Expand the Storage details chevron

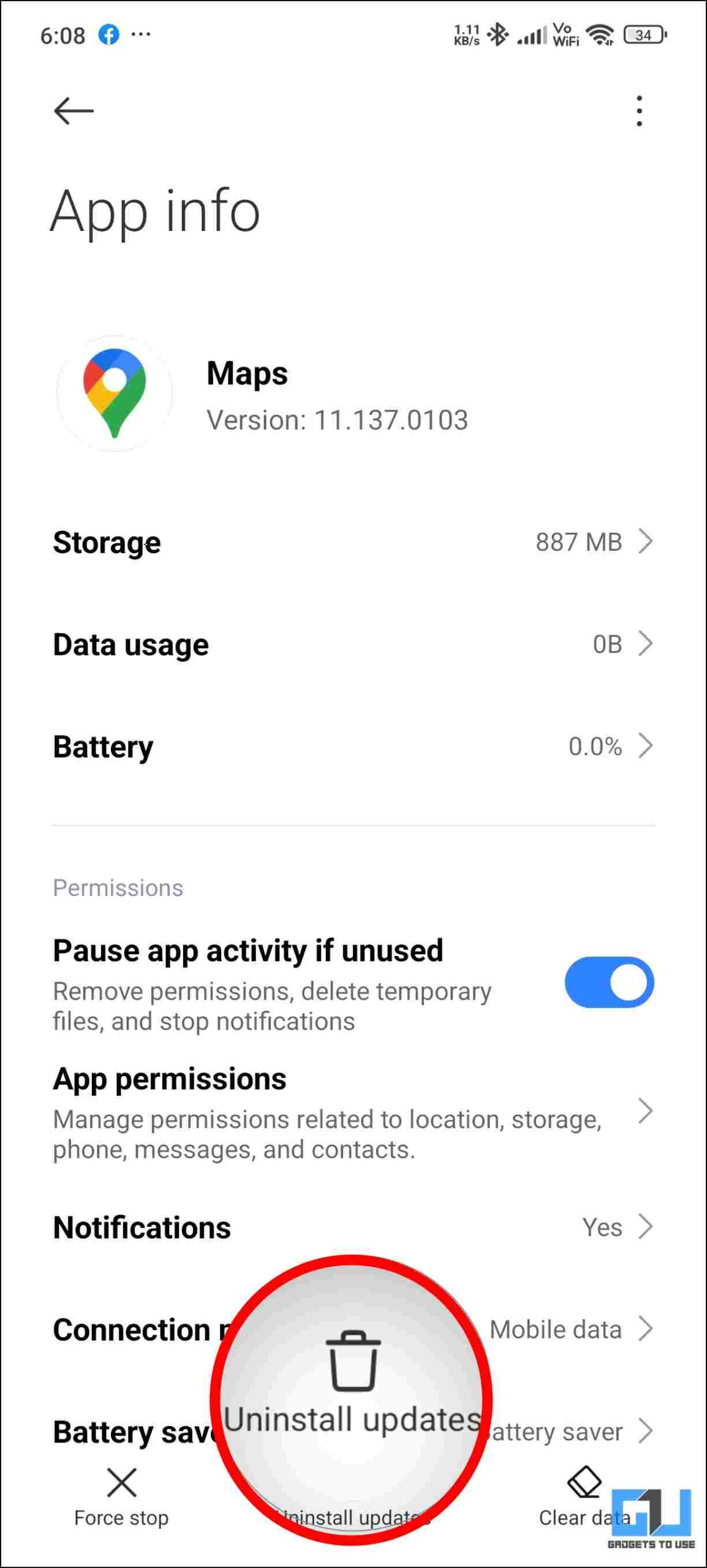[647, 541]
